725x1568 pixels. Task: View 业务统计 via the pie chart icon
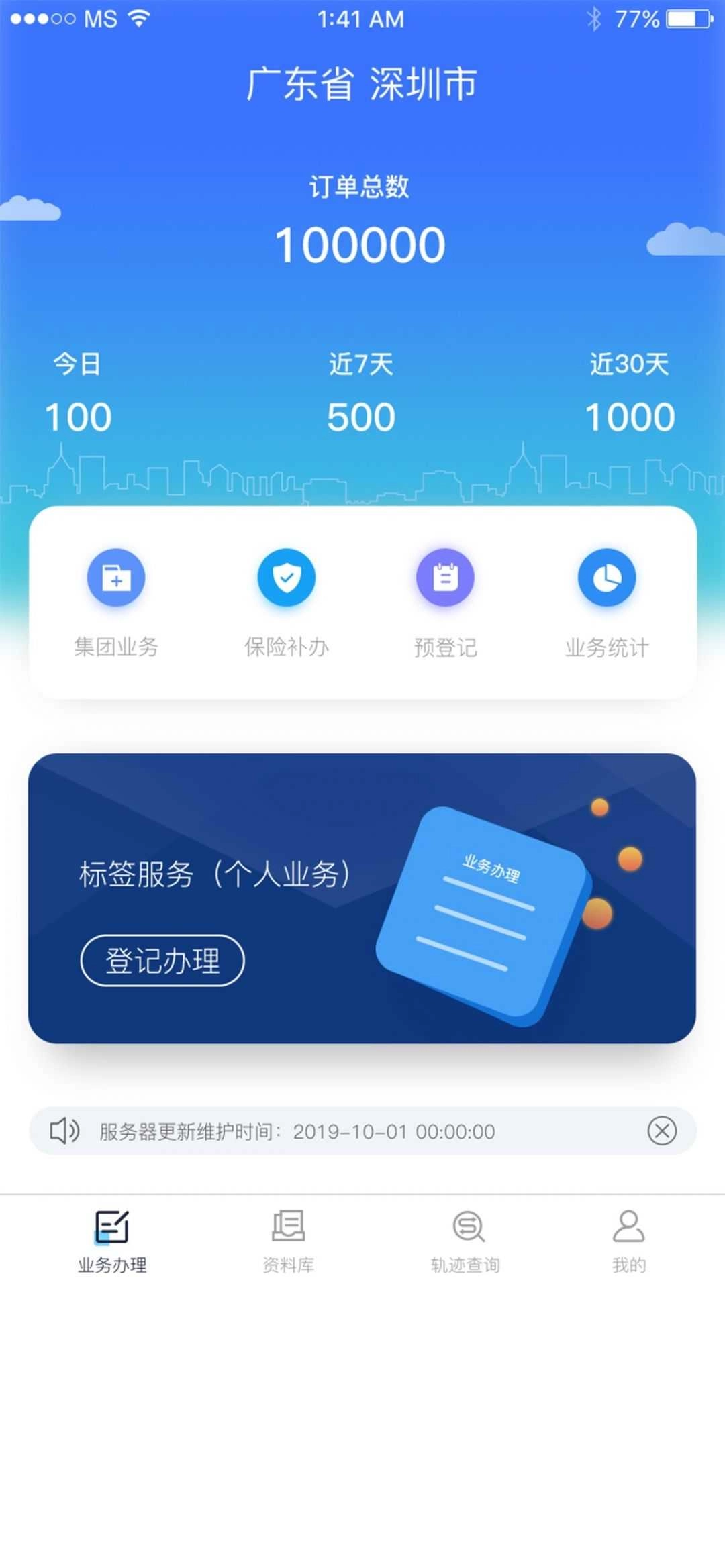point(606,577)
